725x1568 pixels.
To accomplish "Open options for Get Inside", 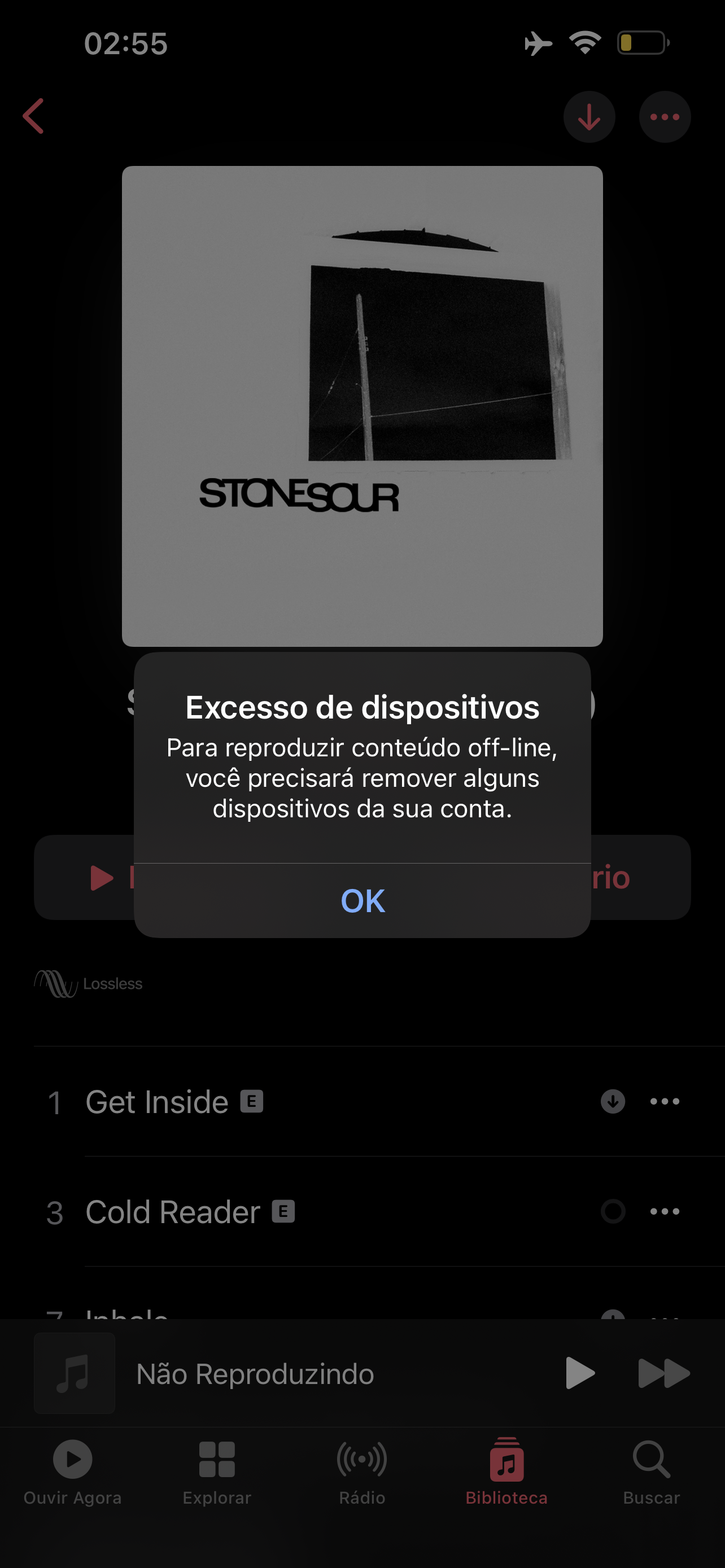I will pyautogui.click(x=664, y=1102).
